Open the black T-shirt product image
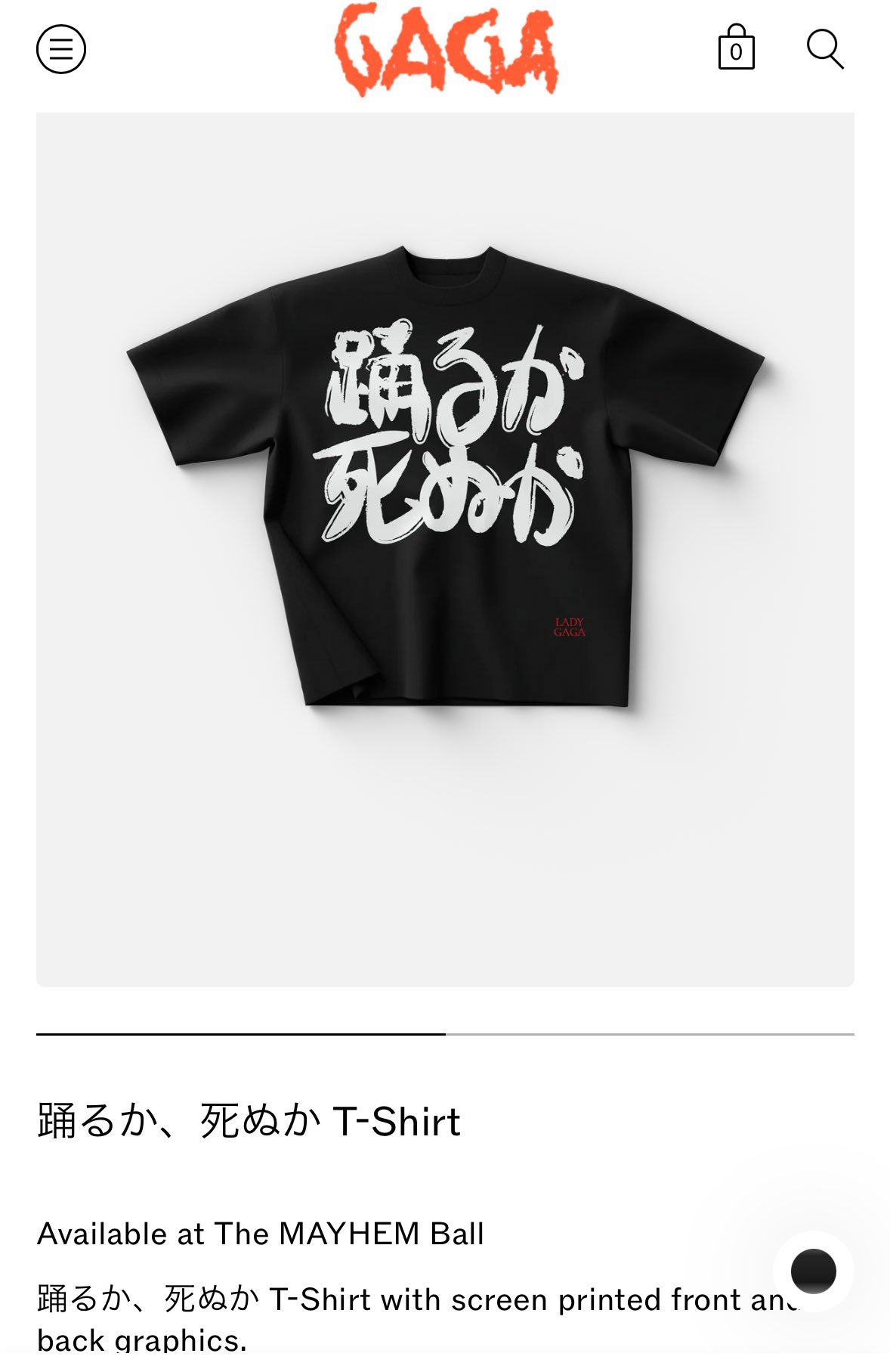This screenshot has width=890, height=1372. coord(446,476)
